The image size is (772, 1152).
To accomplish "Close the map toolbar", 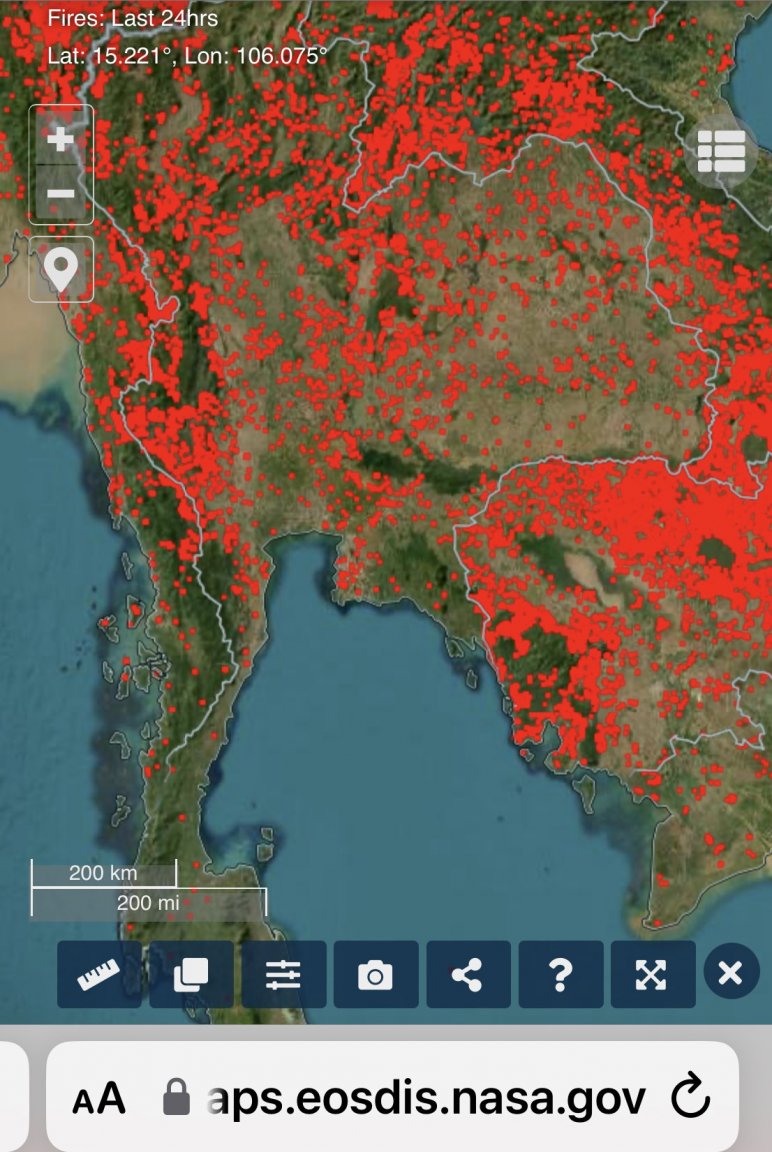I will pos(731,973).
